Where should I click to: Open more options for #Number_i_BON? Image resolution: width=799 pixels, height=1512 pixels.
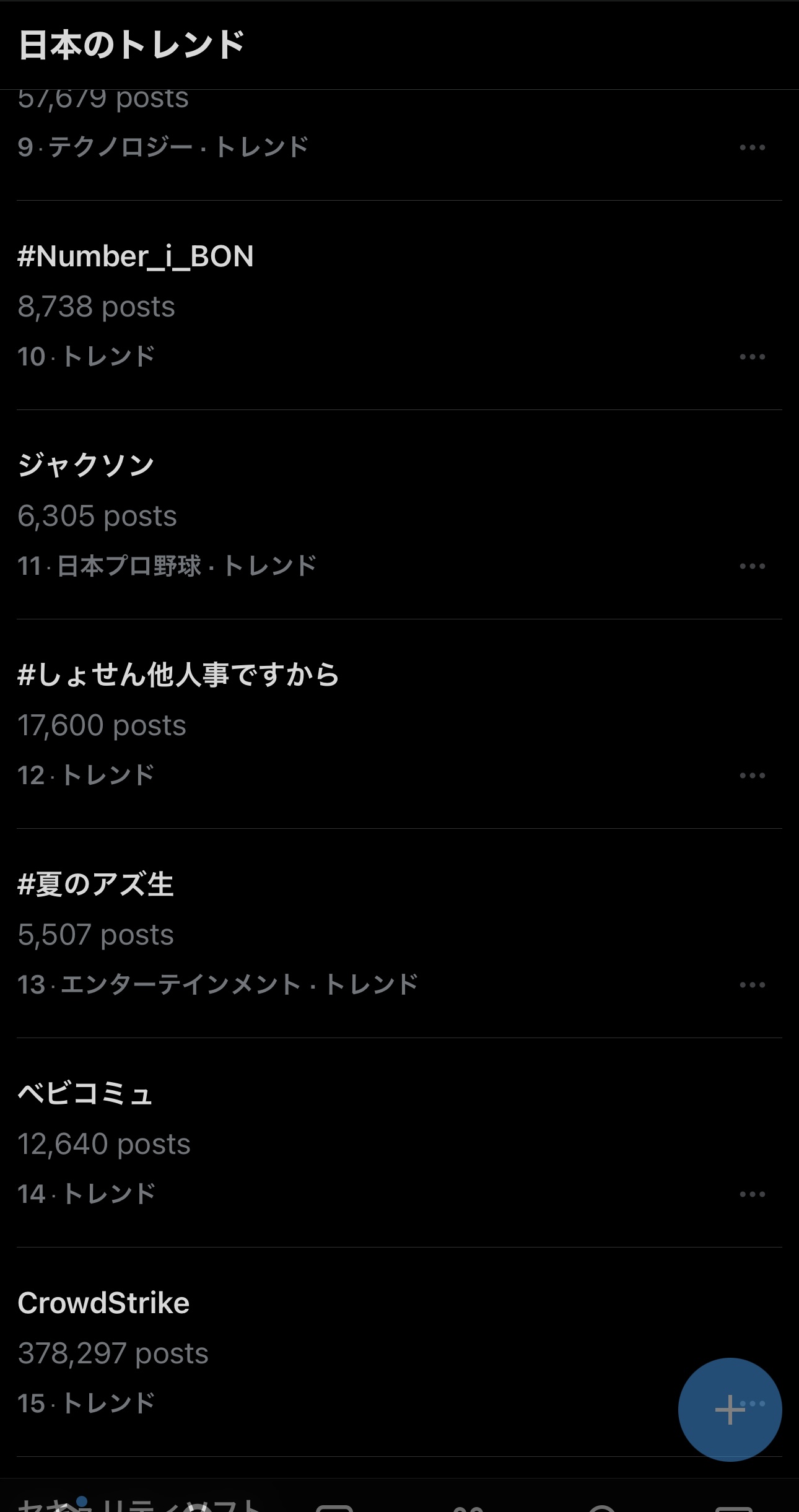[753, 357]
